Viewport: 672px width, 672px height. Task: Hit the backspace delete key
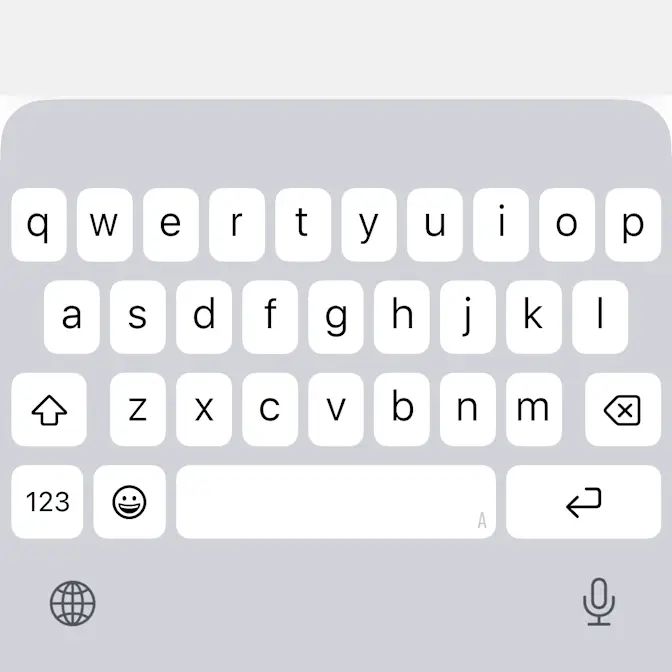[x=622, y=409]
